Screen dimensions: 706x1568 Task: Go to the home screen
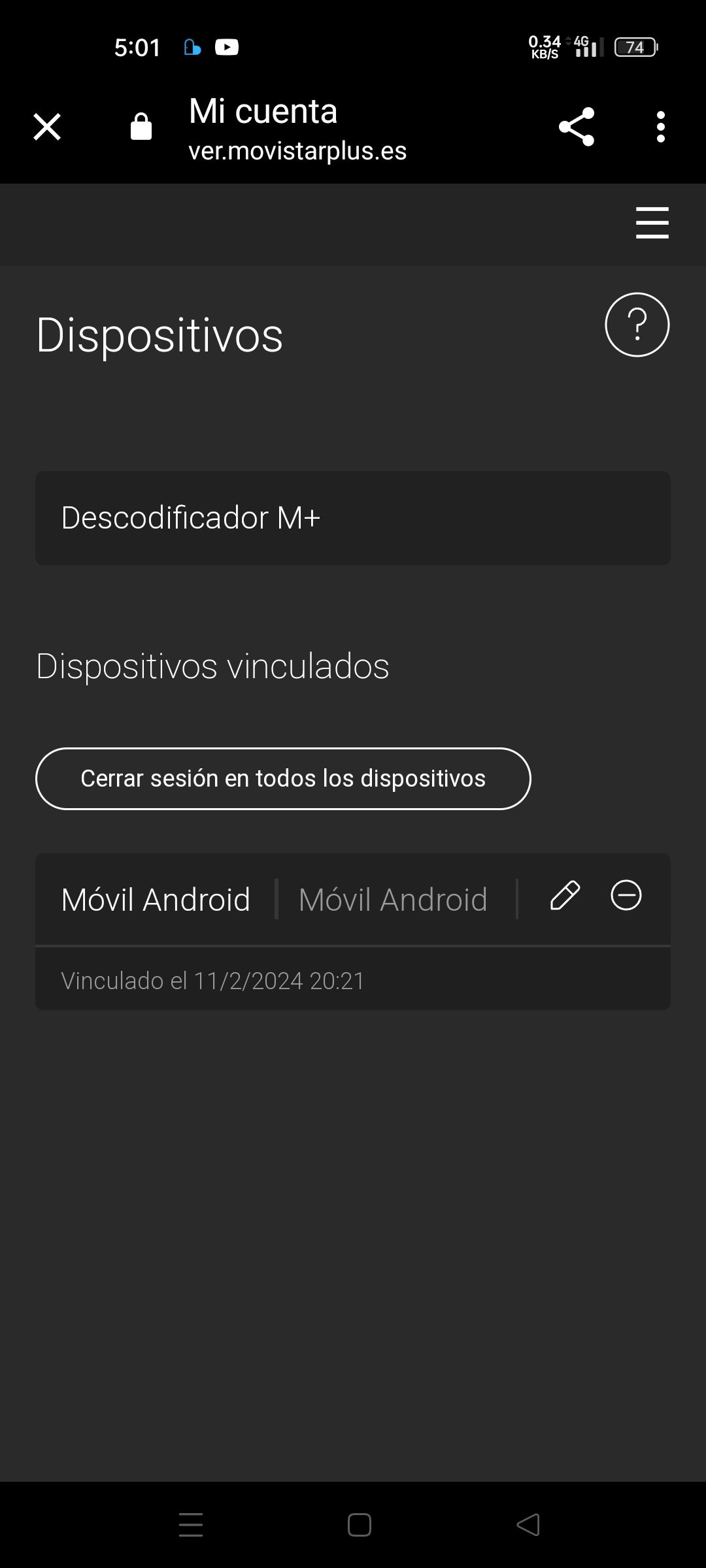(359, 1525)
